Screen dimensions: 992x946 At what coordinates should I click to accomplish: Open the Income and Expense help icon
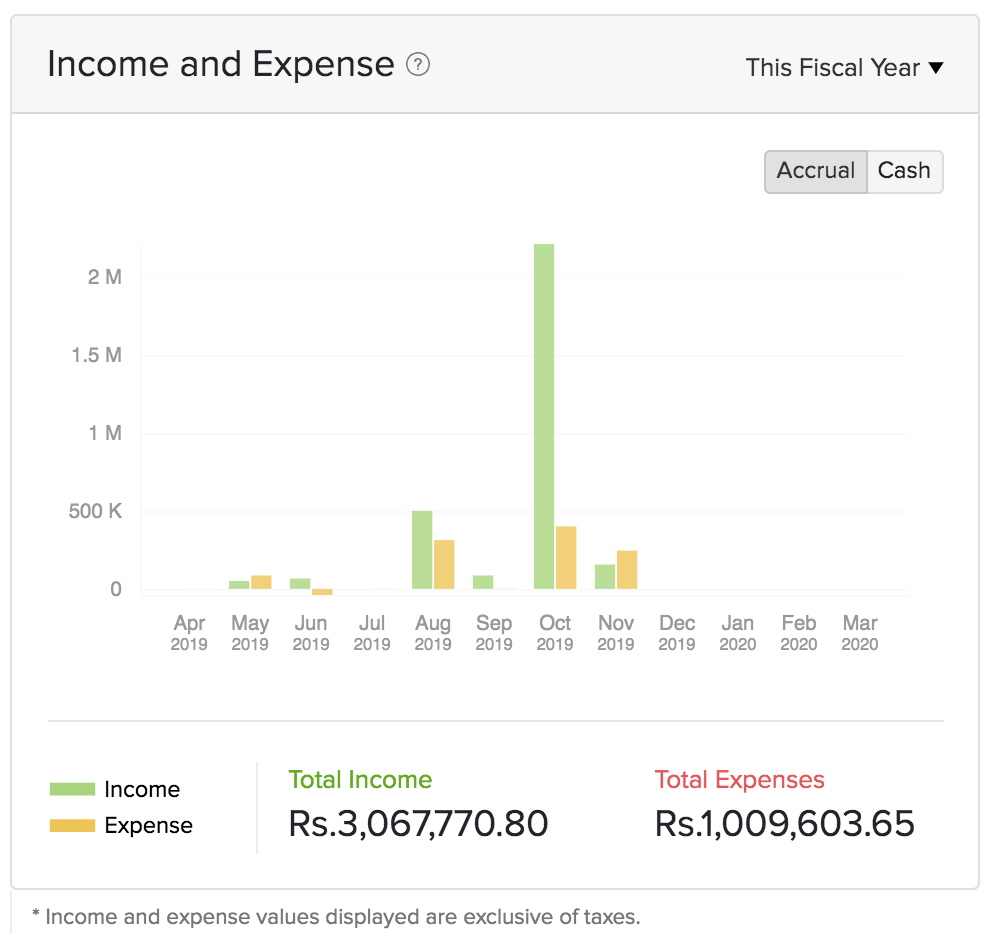[418, 66]
